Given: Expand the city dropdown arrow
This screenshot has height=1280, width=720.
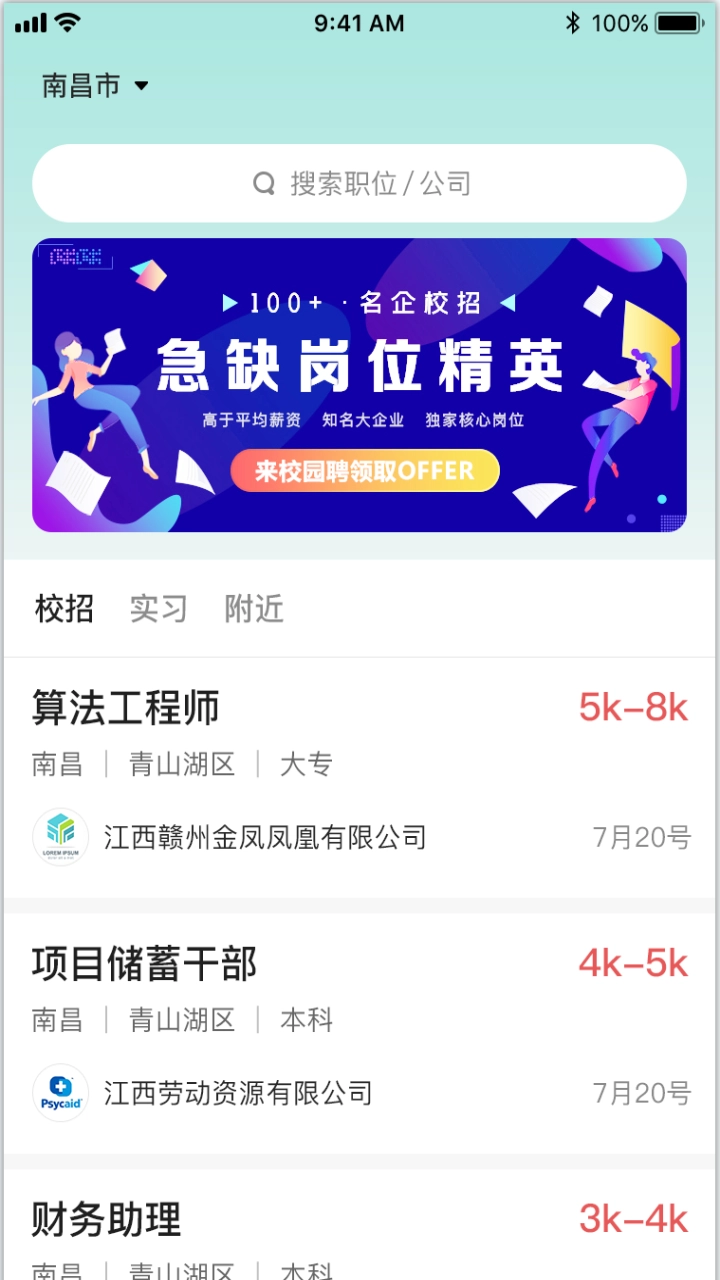Looking at the screenshot, I should (x=140, y=86).
